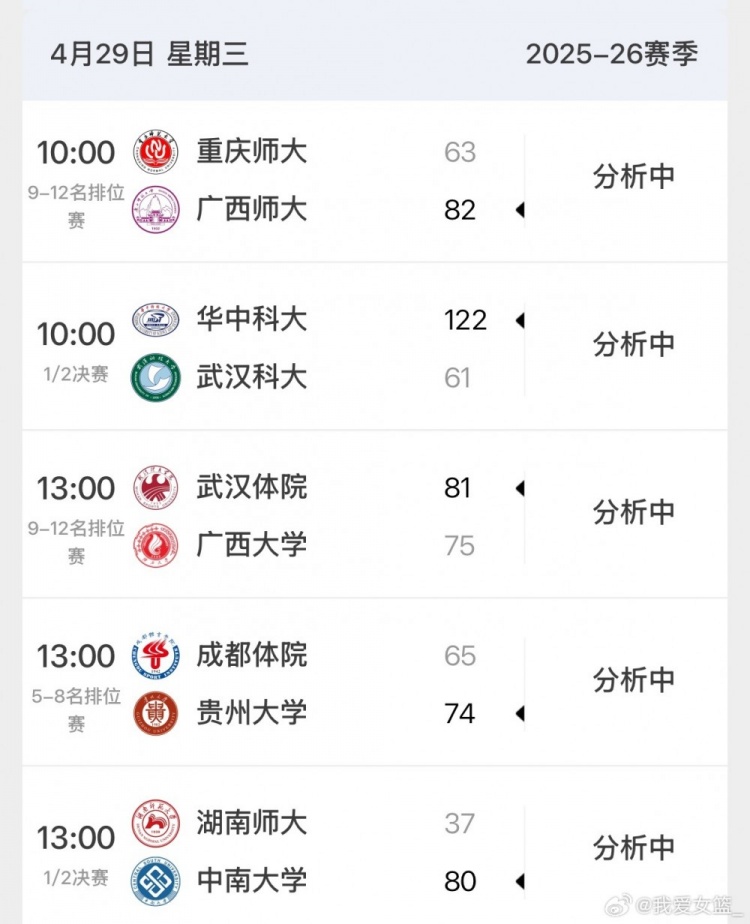Click the marker next to 华中科大 122
The width and height of the screenshot is (750, 924).
click(x=520, y=320)
